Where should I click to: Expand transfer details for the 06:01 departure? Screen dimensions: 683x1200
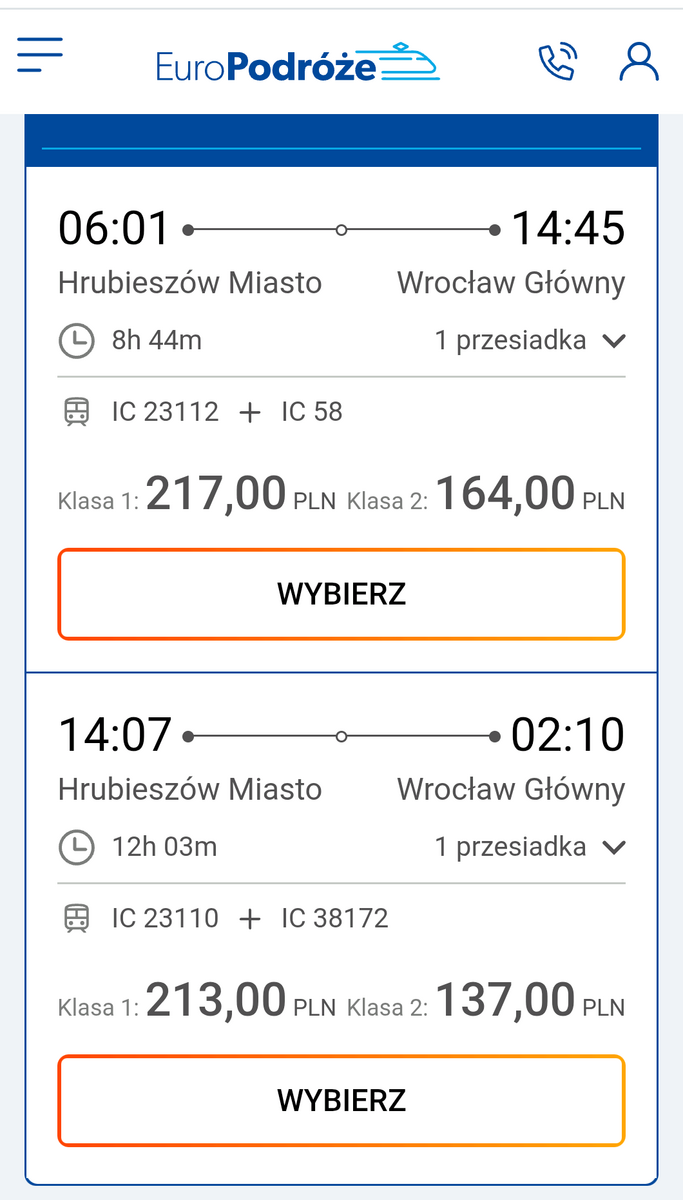(530, 341)
